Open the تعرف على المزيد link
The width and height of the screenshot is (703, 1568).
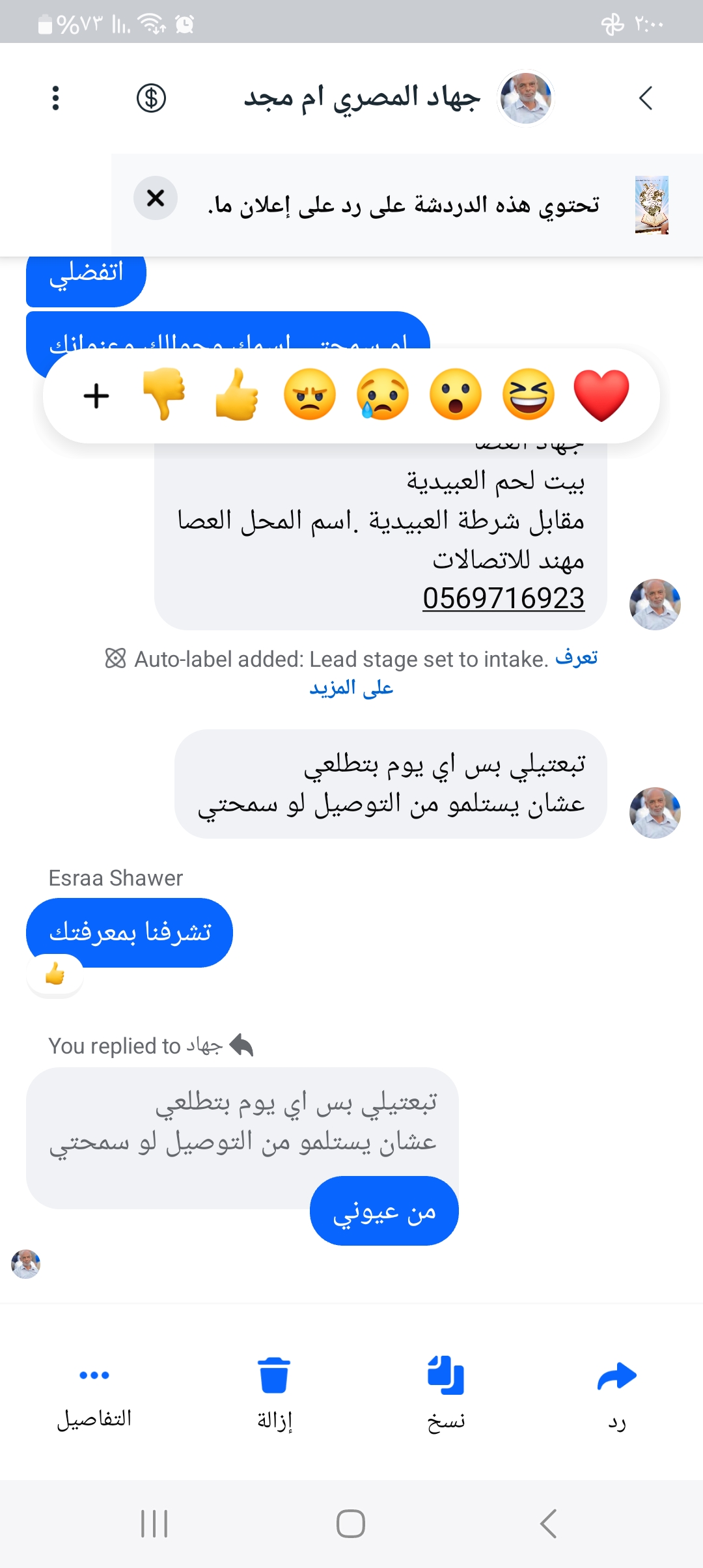coord(576,659)
